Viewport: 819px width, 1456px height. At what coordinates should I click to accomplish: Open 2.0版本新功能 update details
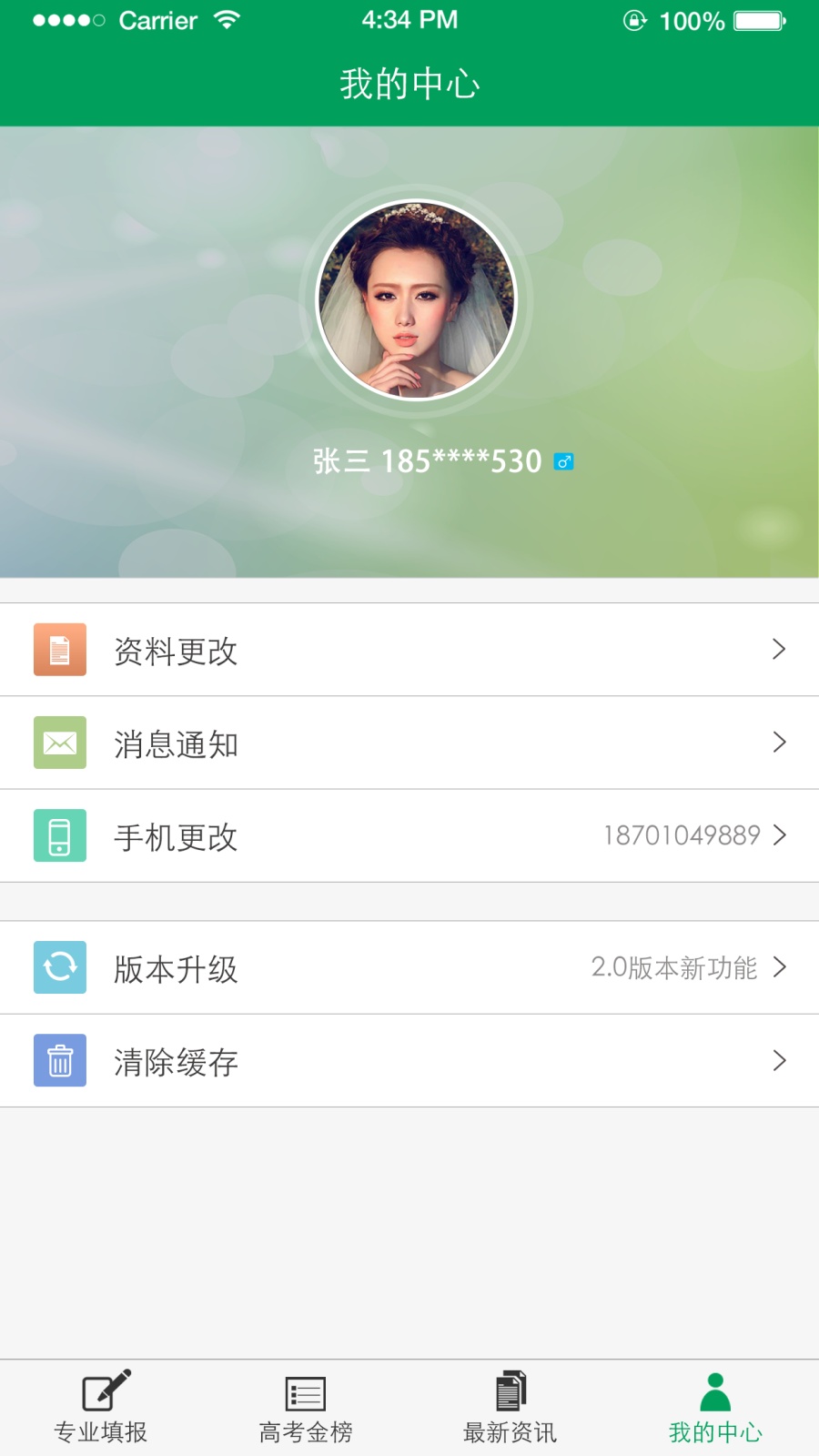pyautogui.click(x=673, y=967)
